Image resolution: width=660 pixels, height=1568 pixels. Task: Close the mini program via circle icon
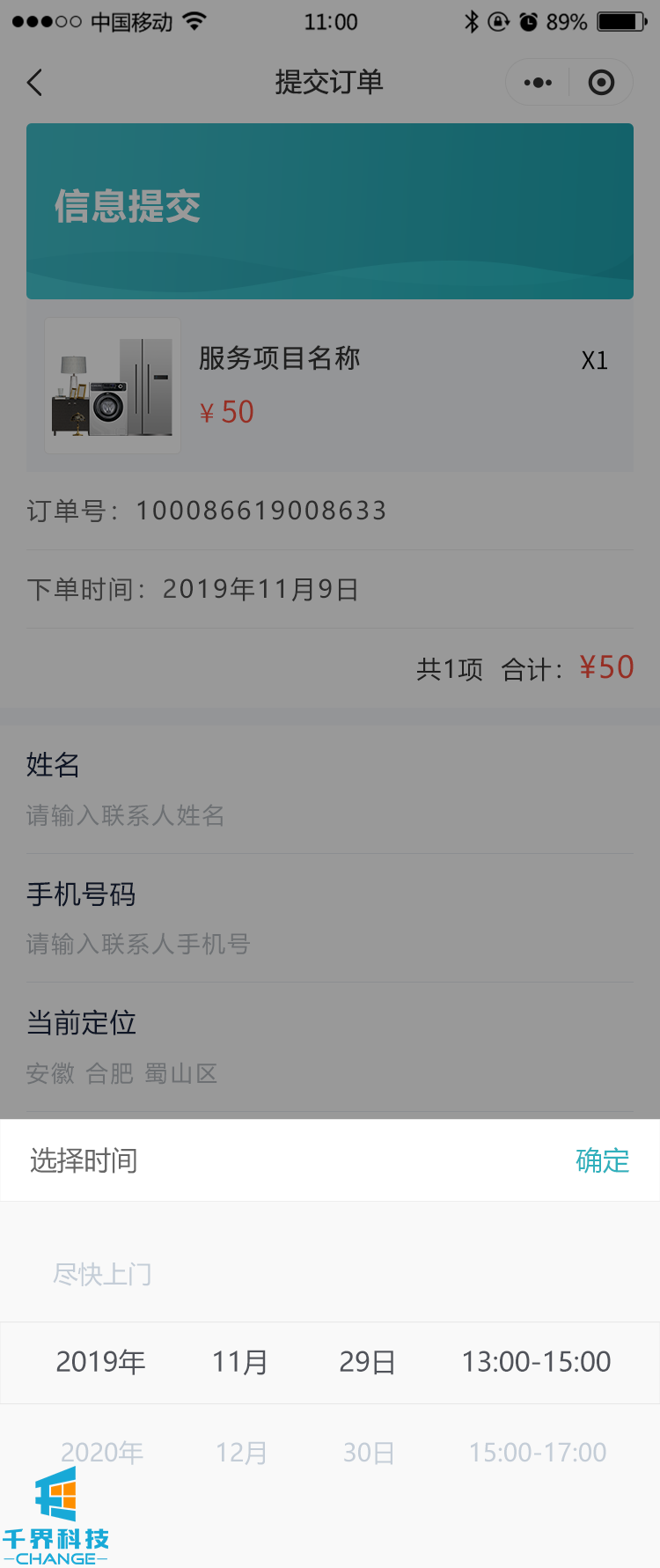pyautogui.click(x=601, y=83)
